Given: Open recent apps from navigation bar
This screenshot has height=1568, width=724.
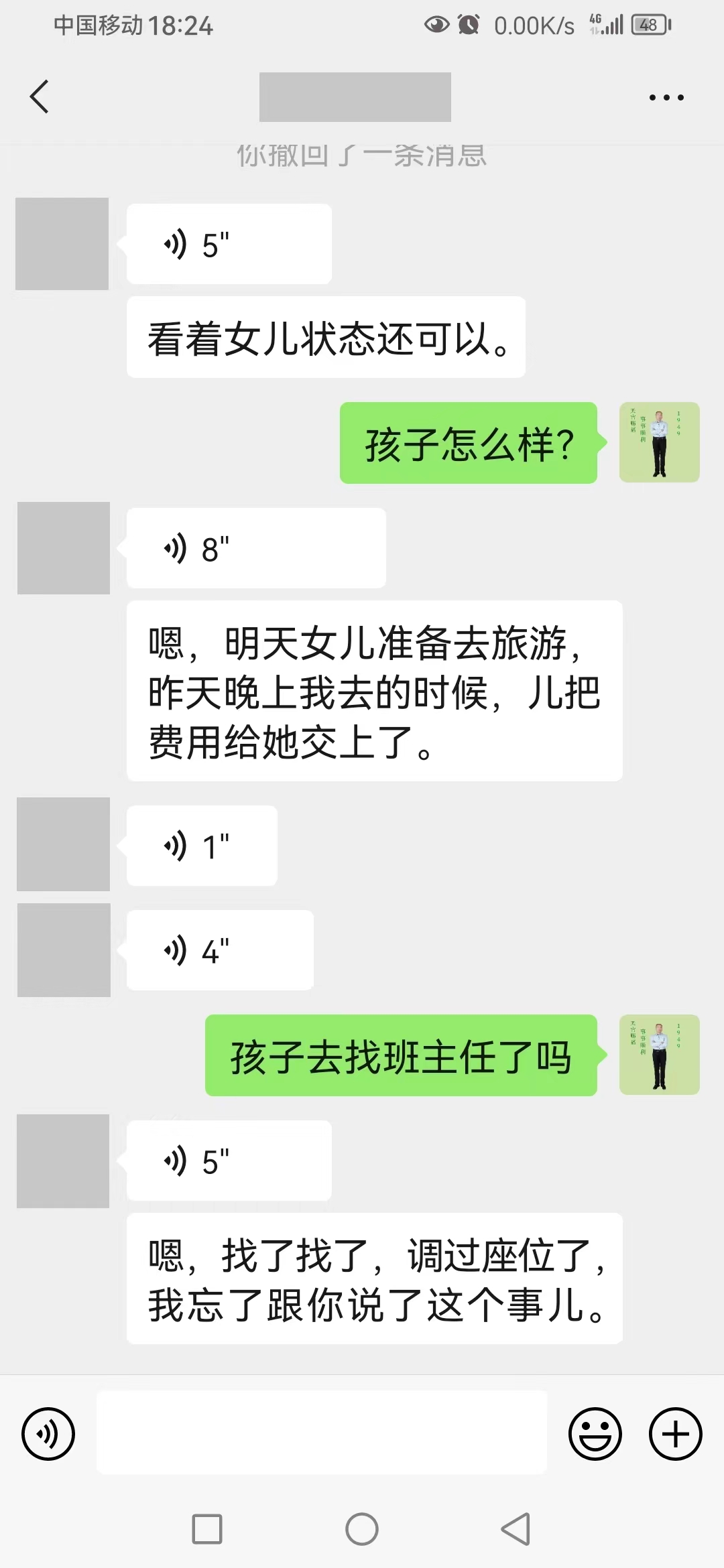Looking at the screenshot, I should [207, 1529].
